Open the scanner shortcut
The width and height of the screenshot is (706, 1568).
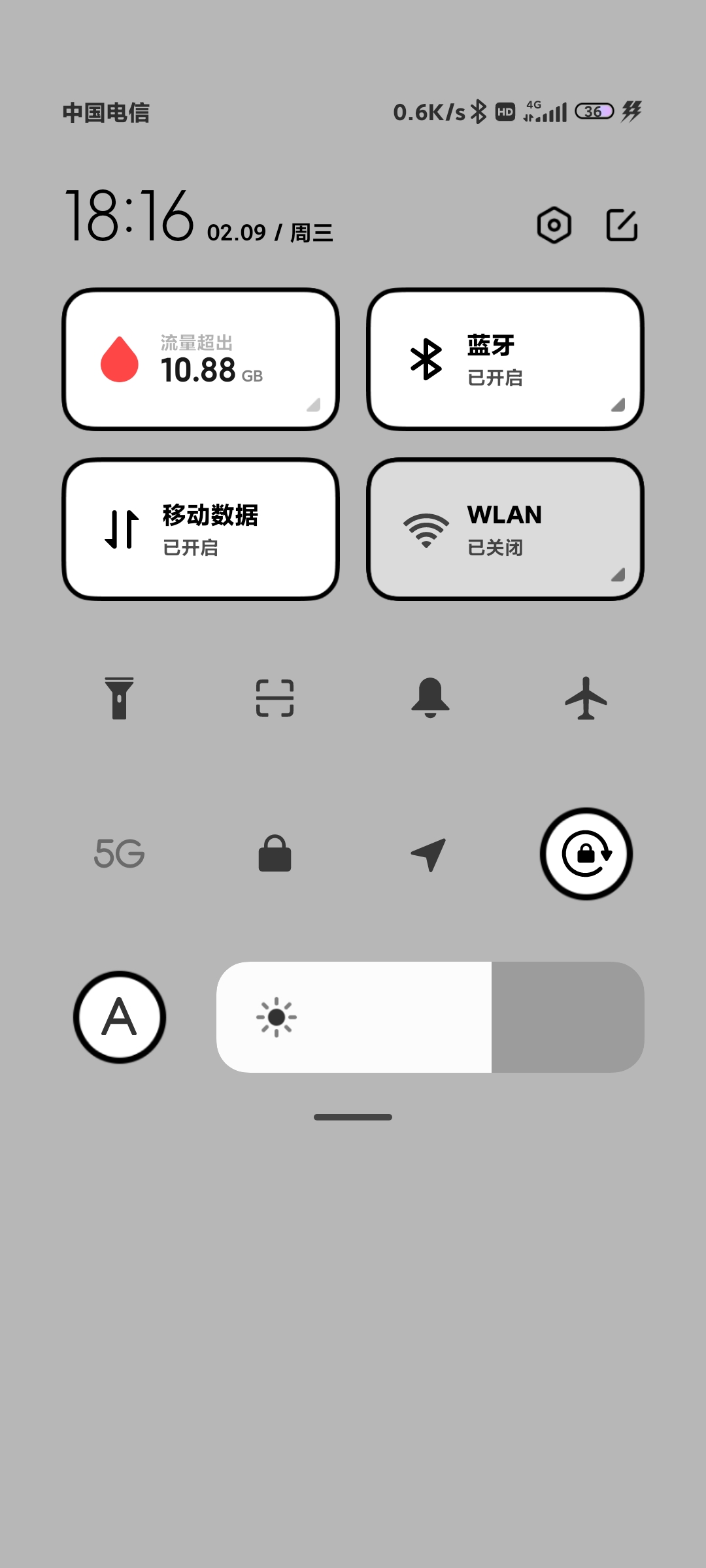click(x=275, y=698)
